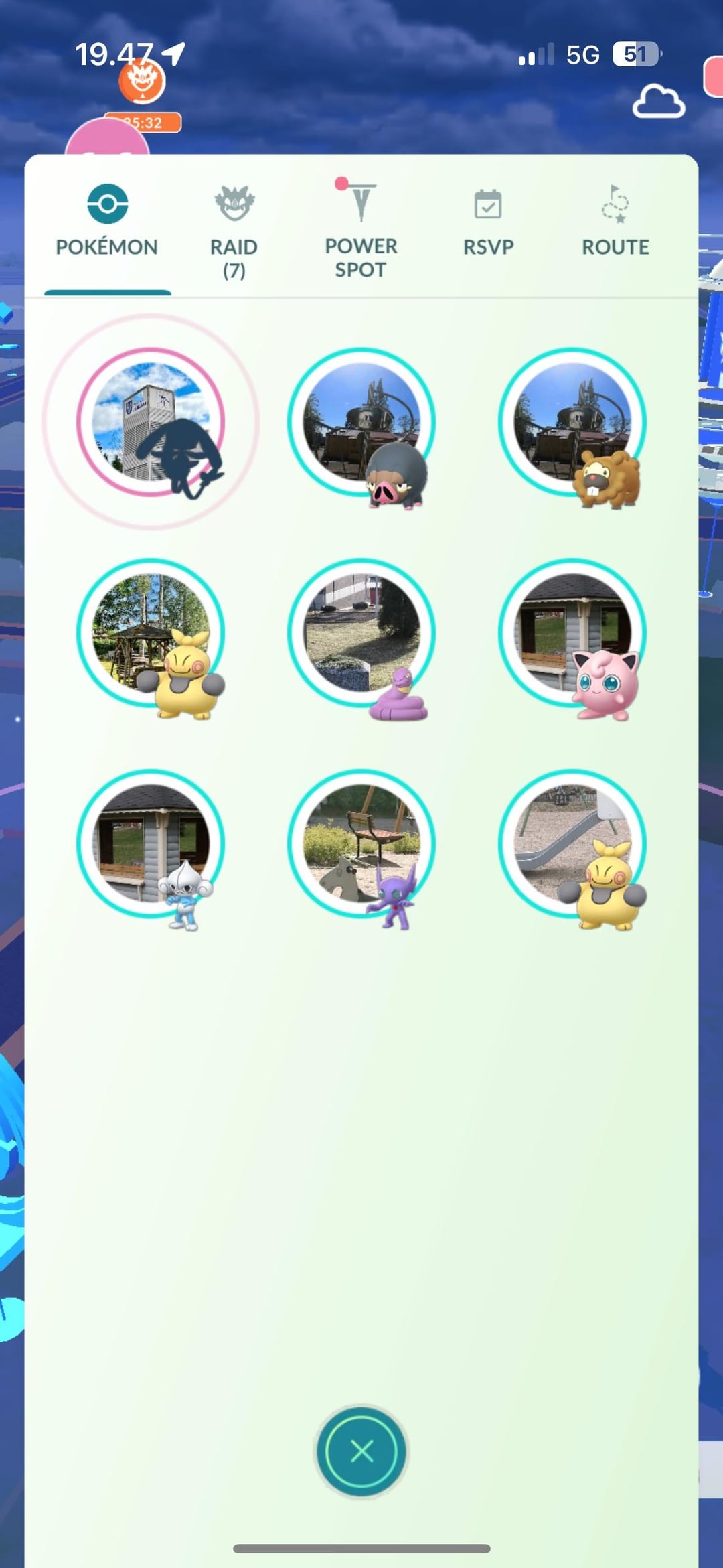723x1568 pixels.
Task: Select the nearby Bidoof tile
Action: point(572,422)
